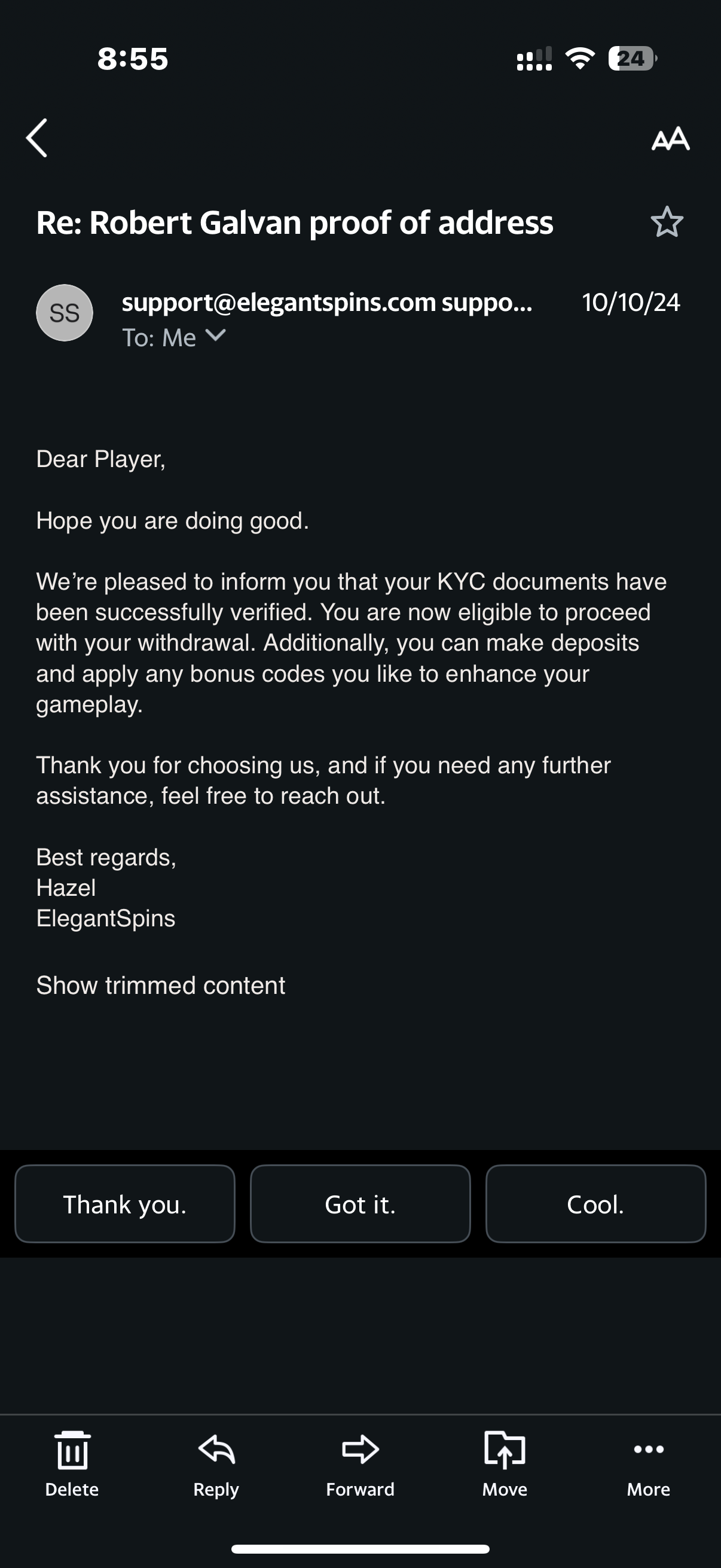This screenshot has width=721, height=1568.
Task: Star this email
Action: (666, 221)
